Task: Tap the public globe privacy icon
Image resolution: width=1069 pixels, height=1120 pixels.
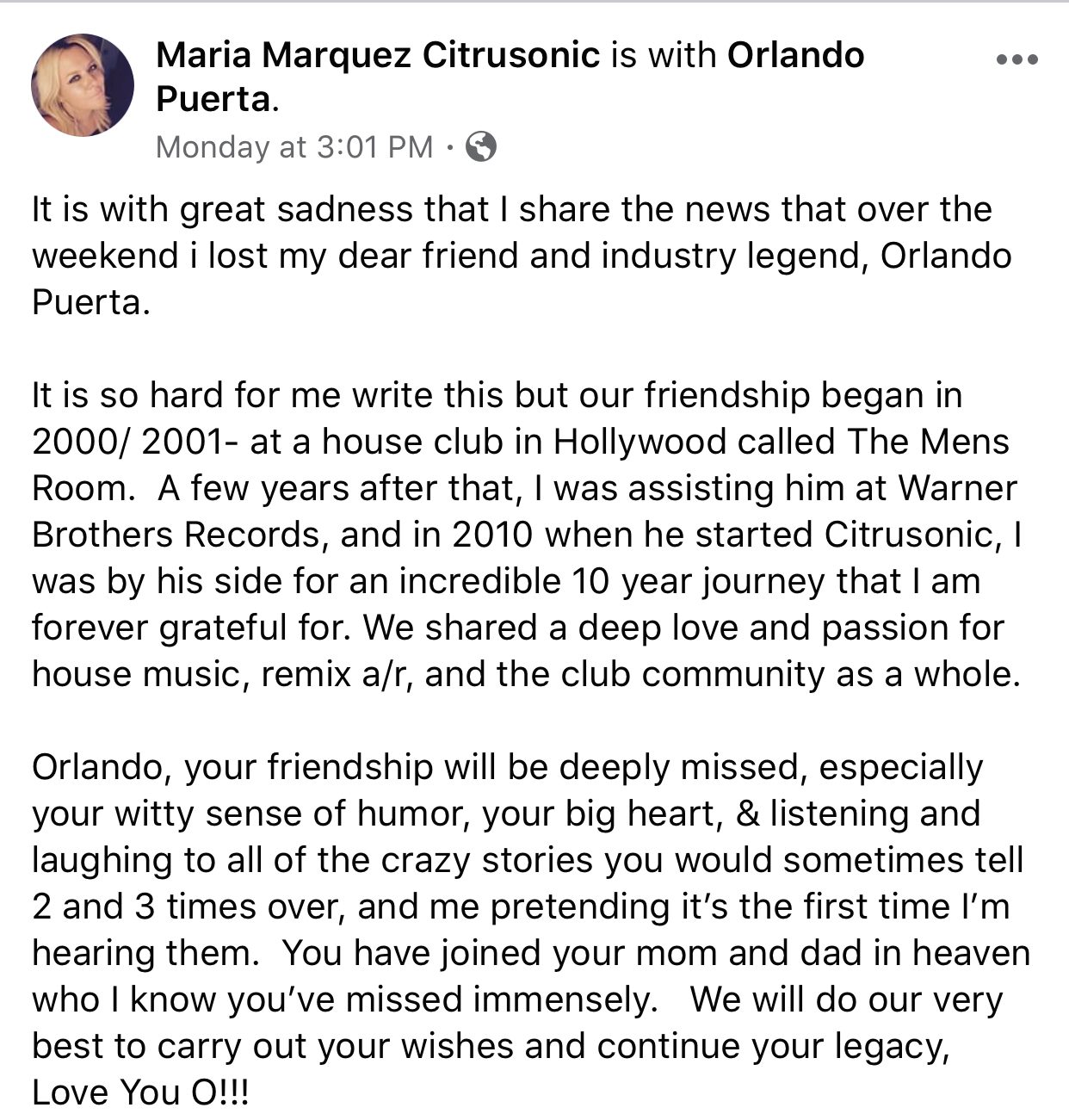Action: (x=481, y=146)
